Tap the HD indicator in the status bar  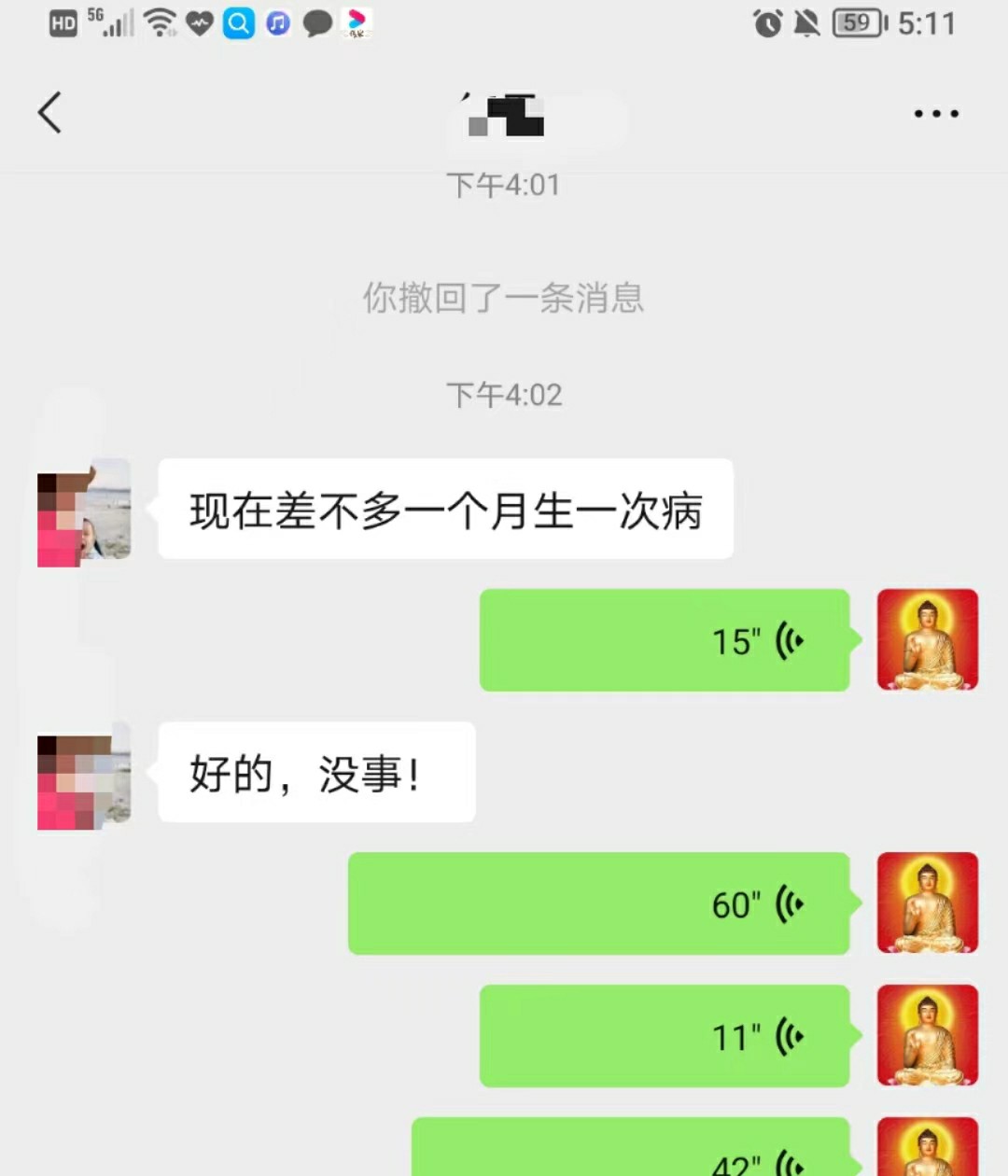(63, 23)
